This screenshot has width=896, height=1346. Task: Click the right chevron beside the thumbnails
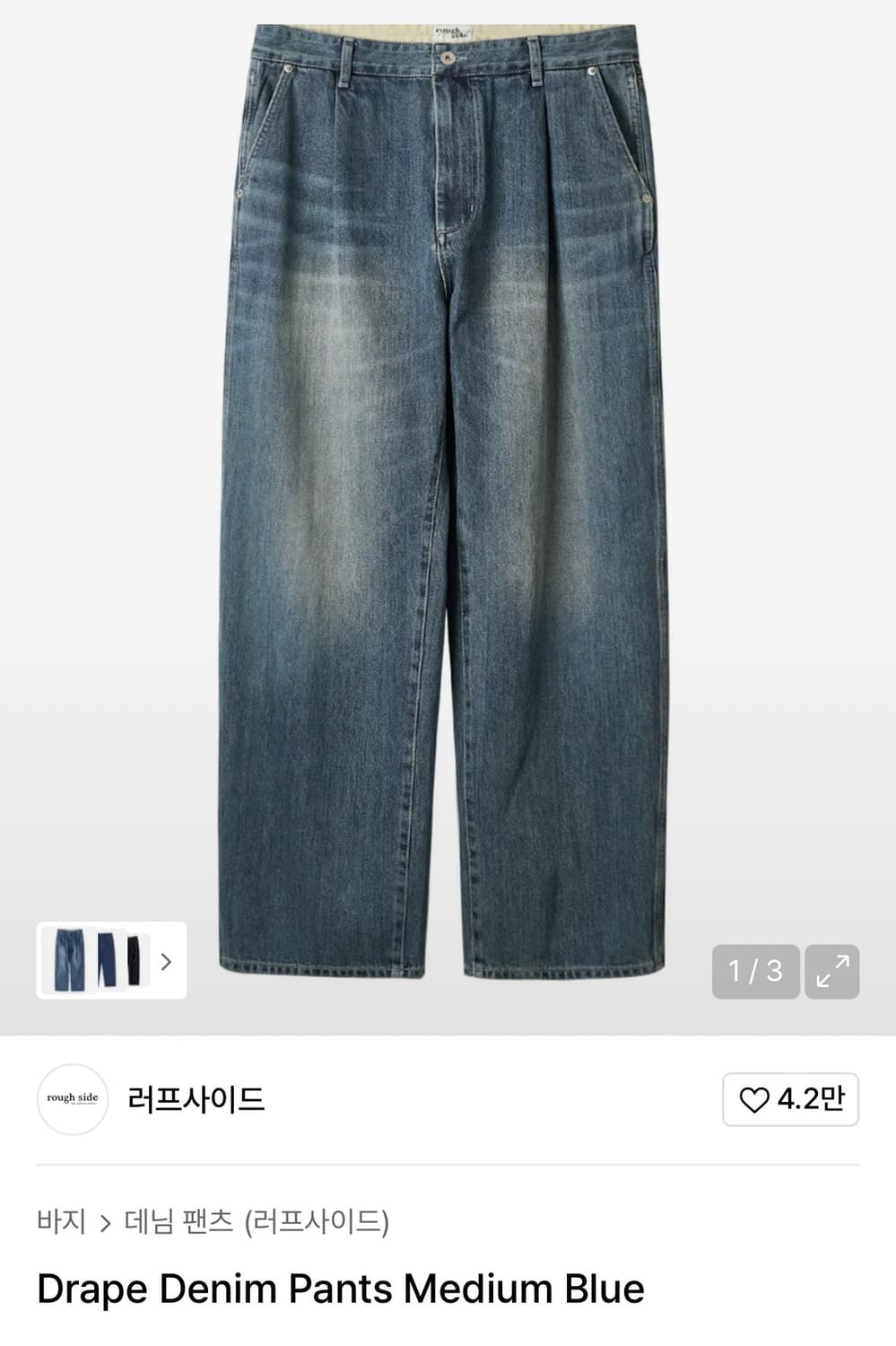[166, 963]
